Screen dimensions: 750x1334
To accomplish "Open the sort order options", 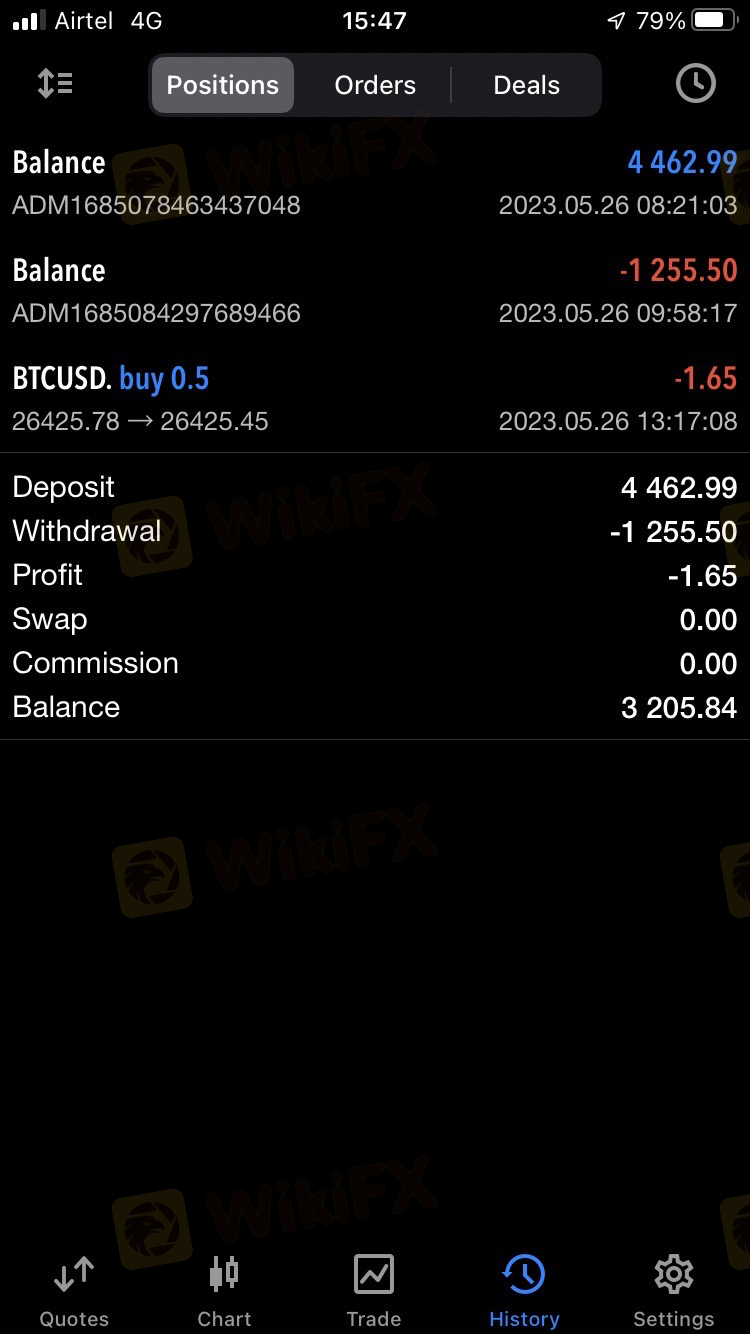I will click(x=55, y=85).
